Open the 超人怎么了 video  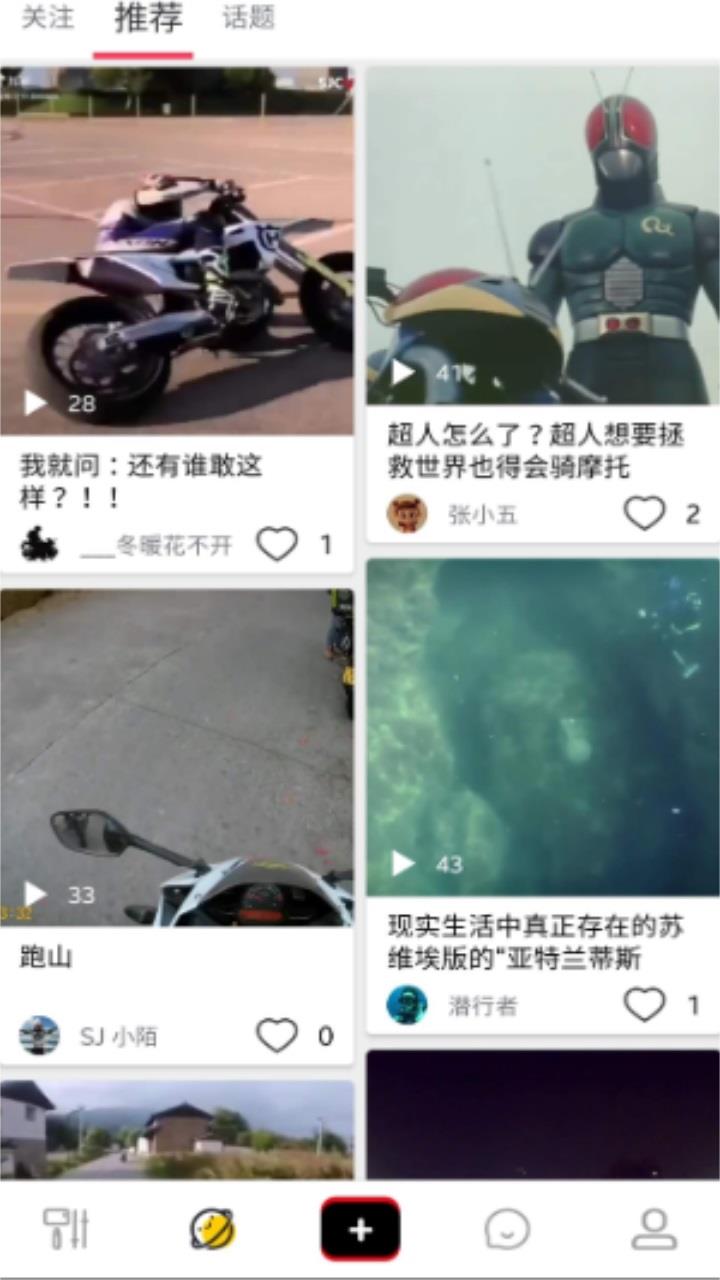coord(543,235)
